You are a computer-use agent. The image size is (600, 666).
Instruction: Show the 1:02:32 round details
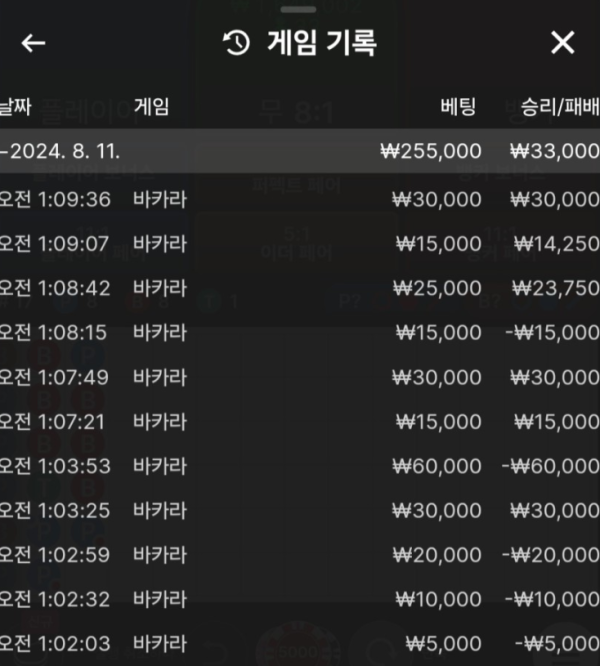pyautogui.click(x=300, y=598)
